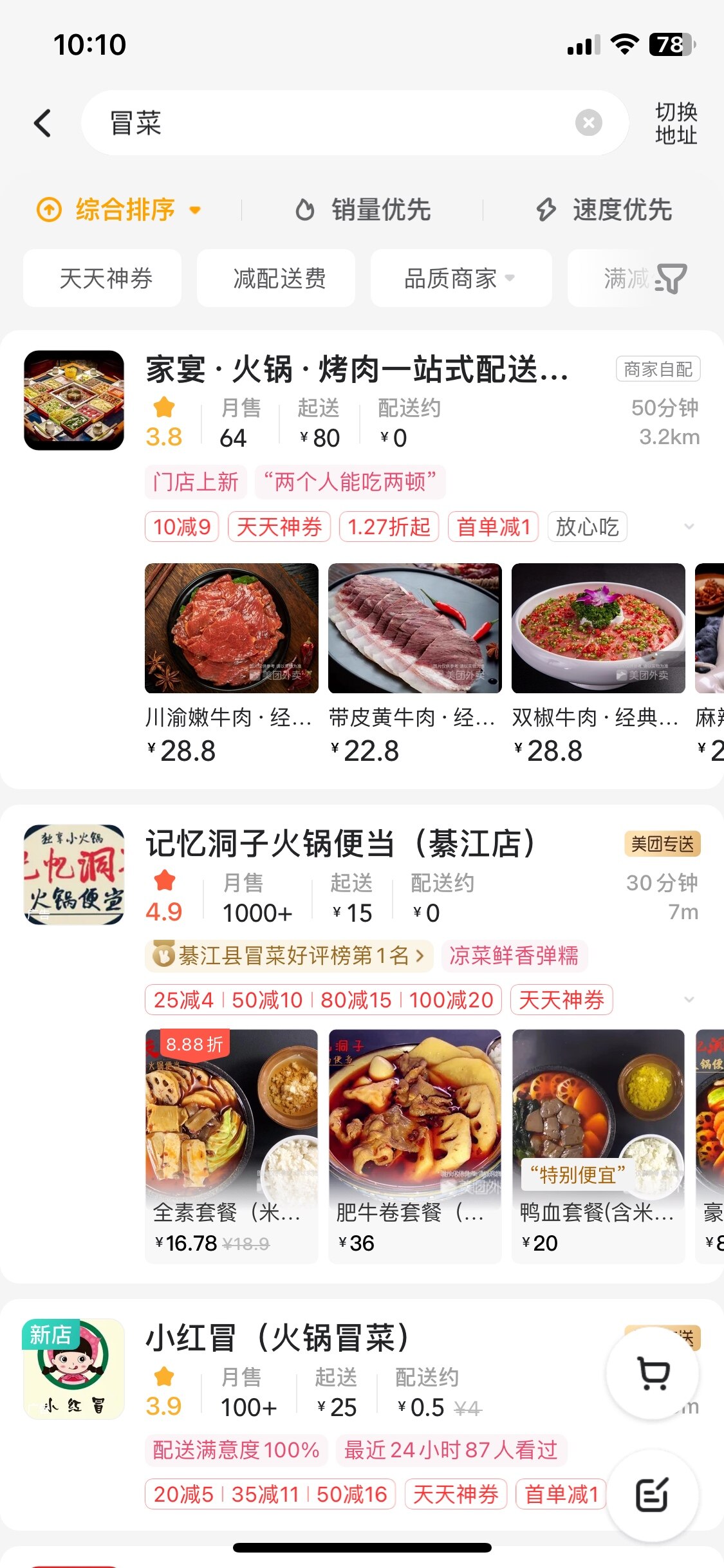724x1568 pixels.
Task: Open the 综合排序 sort dropdown
Action: [x=120, y=210]
